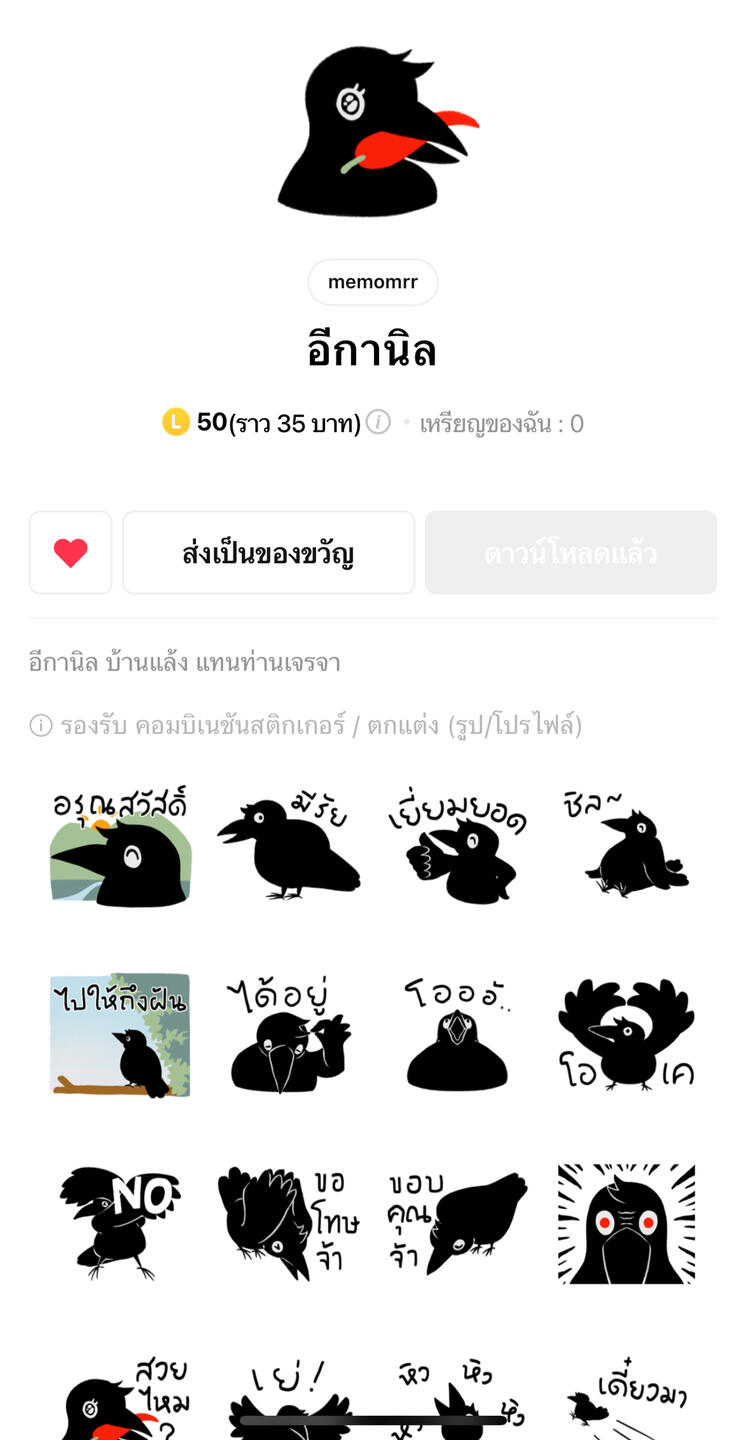The width and height of the screenshot is (748, 1440).
Task: Select the ชิล~ sticker
Action: tap(626, 847)
